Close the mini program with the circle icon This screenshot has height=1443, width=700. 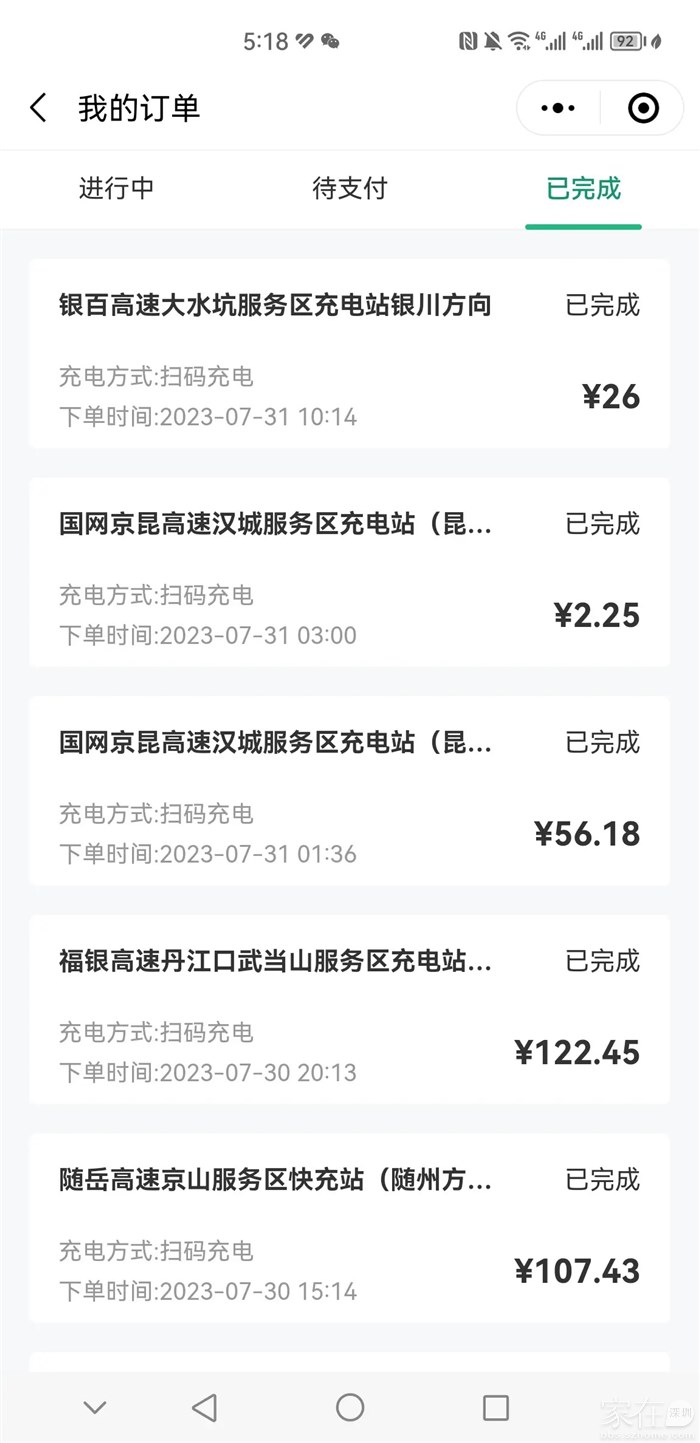pyautogui.click(x=643, y=108)
